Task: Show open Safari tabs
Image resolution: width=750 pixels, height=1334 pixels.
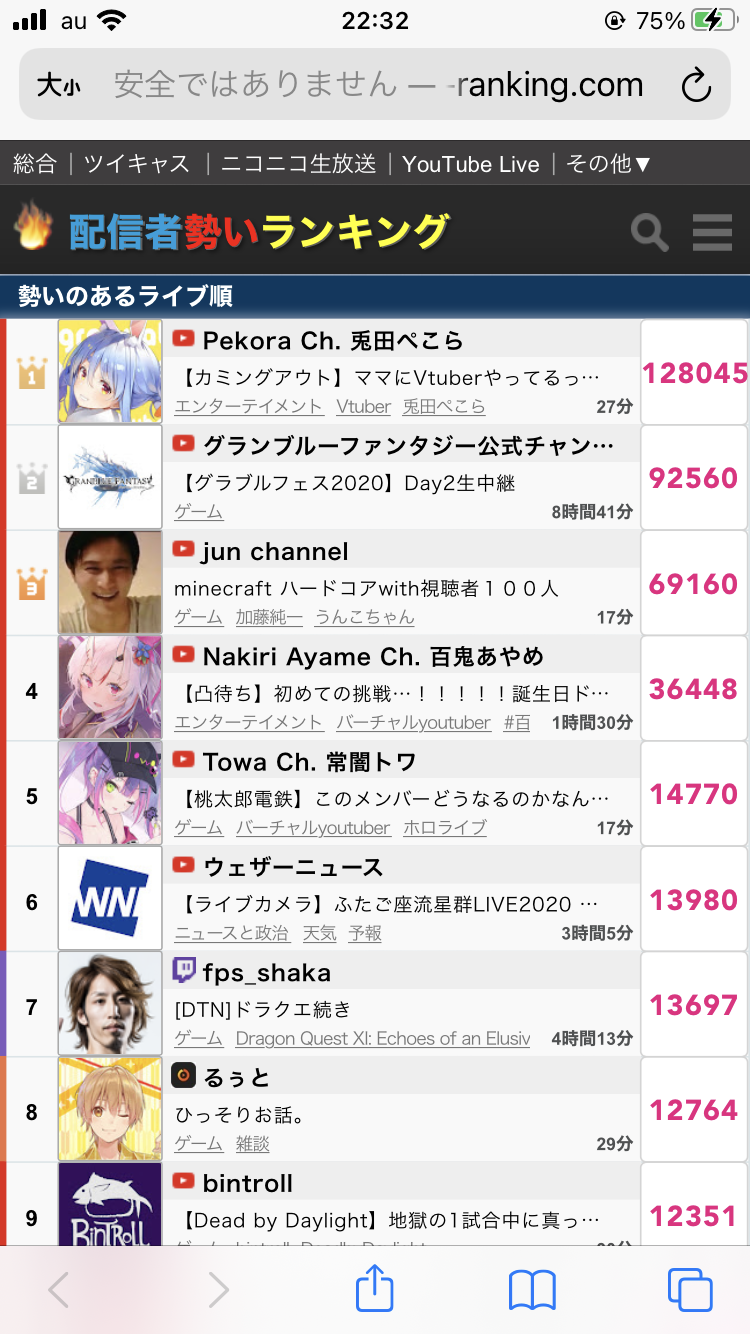Action: 690,1291
